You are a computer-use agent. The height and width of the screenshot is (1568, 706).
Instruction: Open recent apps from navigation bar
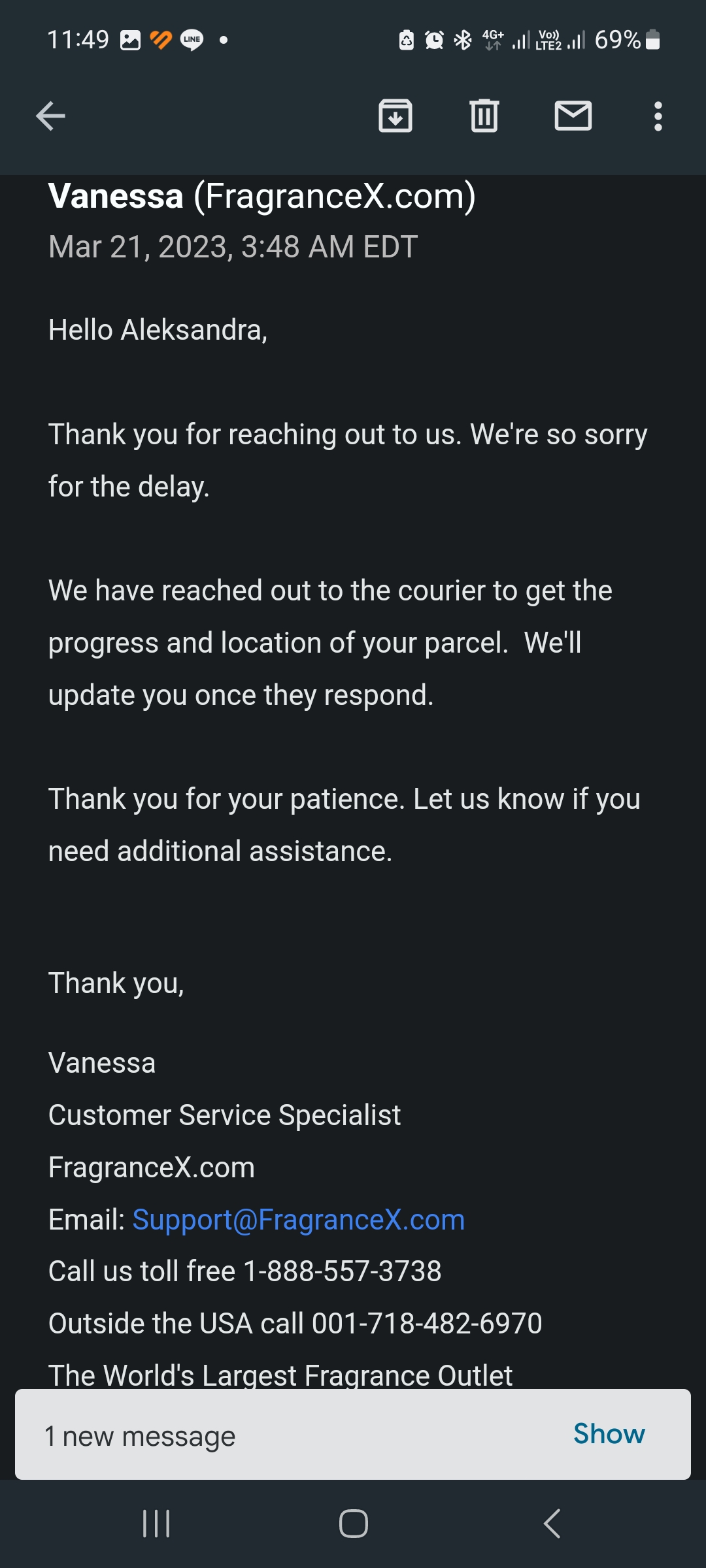(x=156, y=1524)
